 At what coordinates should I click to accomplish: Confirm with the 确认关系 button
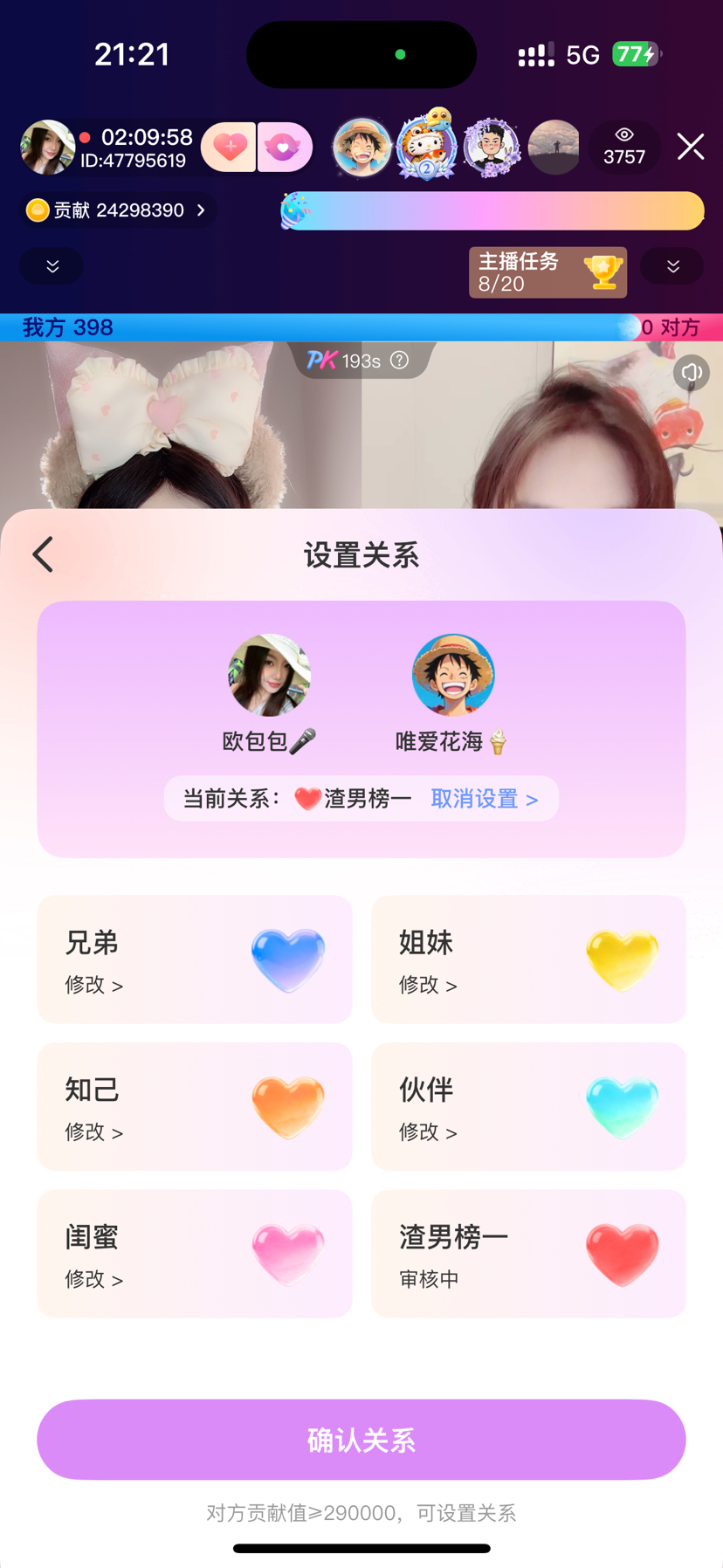361,1440
